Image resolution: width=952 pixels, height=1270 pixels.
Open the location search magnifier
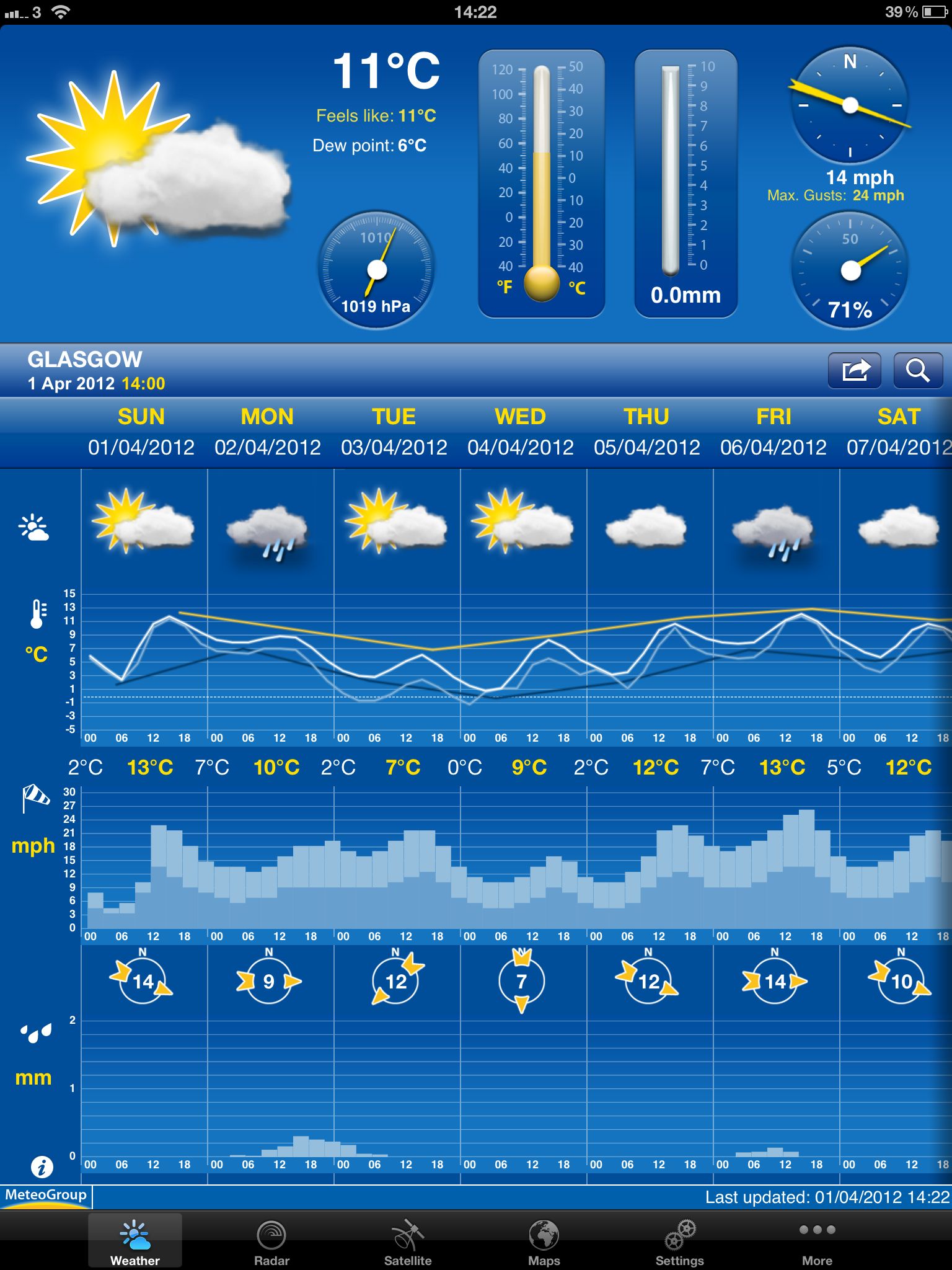point(917,371)
